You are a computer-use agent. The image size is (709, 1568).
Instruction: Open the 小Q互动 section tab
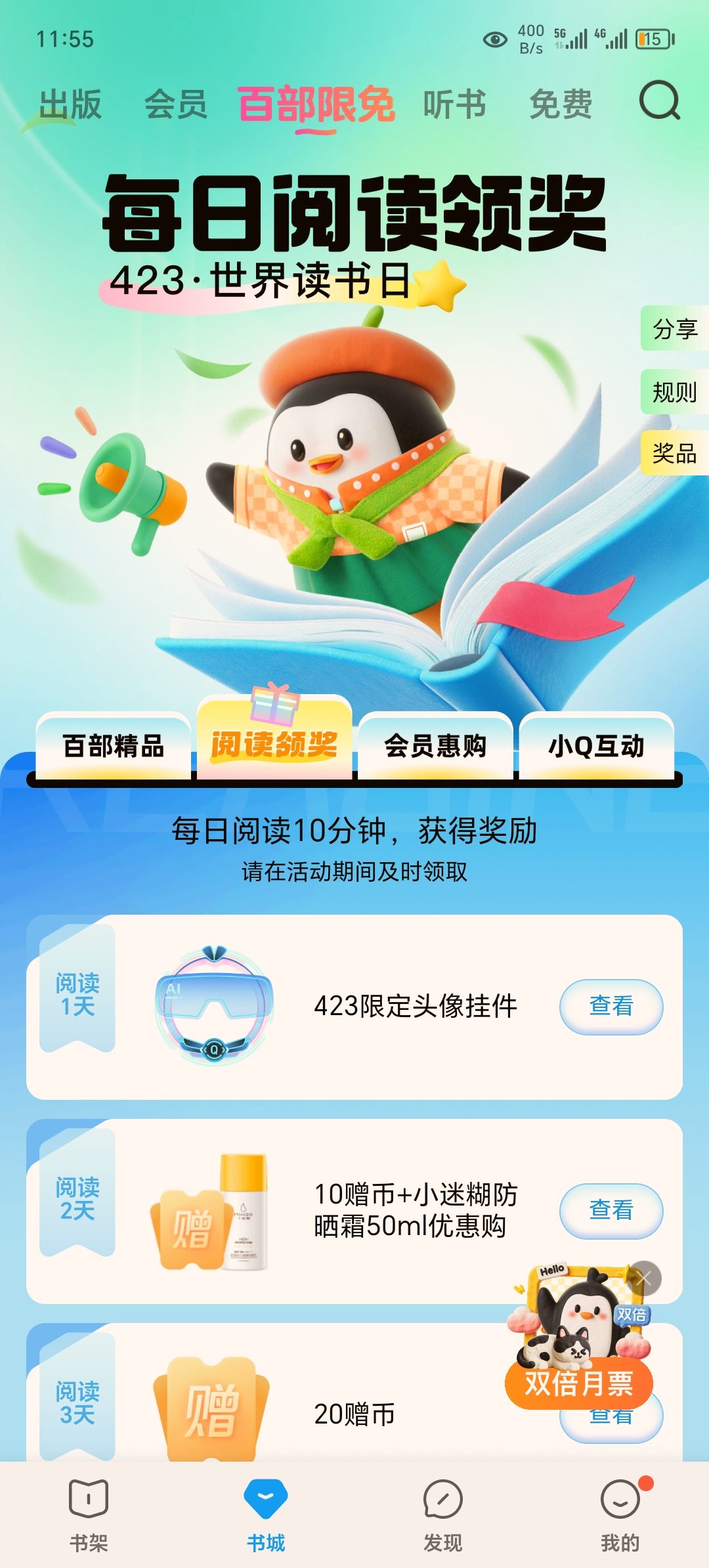point(597,746)
